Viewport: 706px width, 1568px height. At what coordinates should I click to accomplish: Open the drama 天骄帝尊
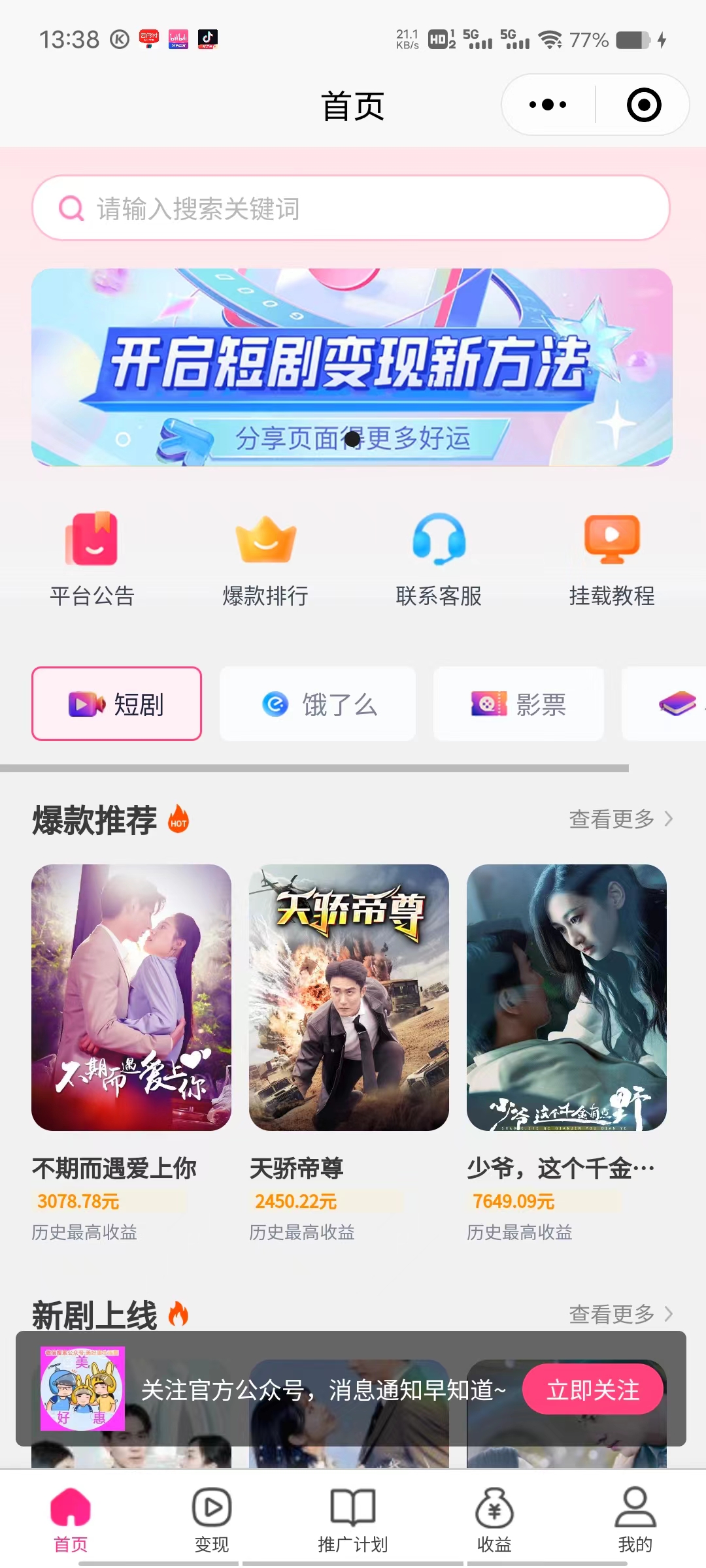[349, 998]
